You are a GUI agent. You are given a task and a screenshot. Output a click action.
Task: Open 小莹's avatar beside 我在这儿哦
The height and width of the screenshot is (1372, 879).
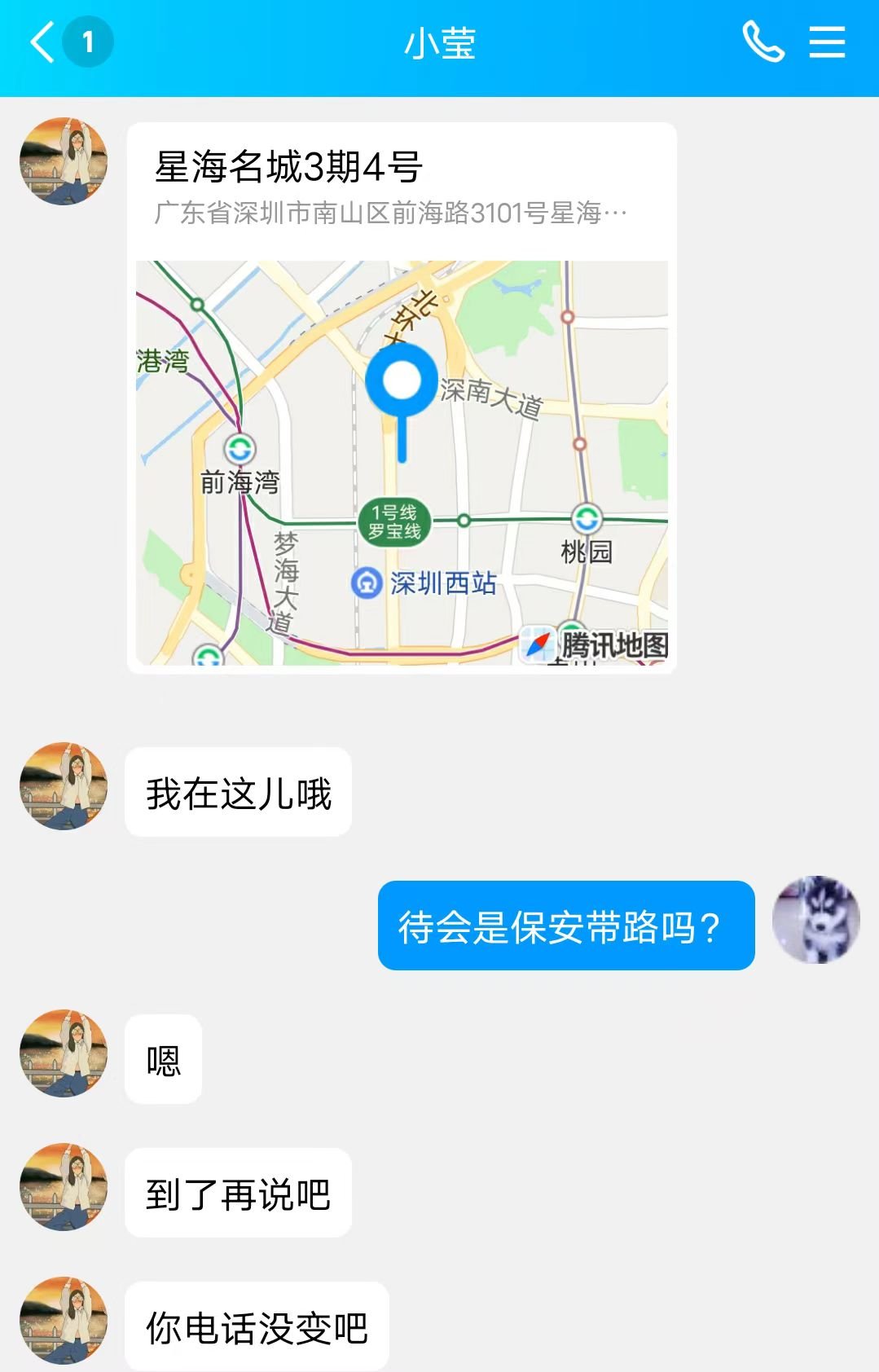point(64,786)
